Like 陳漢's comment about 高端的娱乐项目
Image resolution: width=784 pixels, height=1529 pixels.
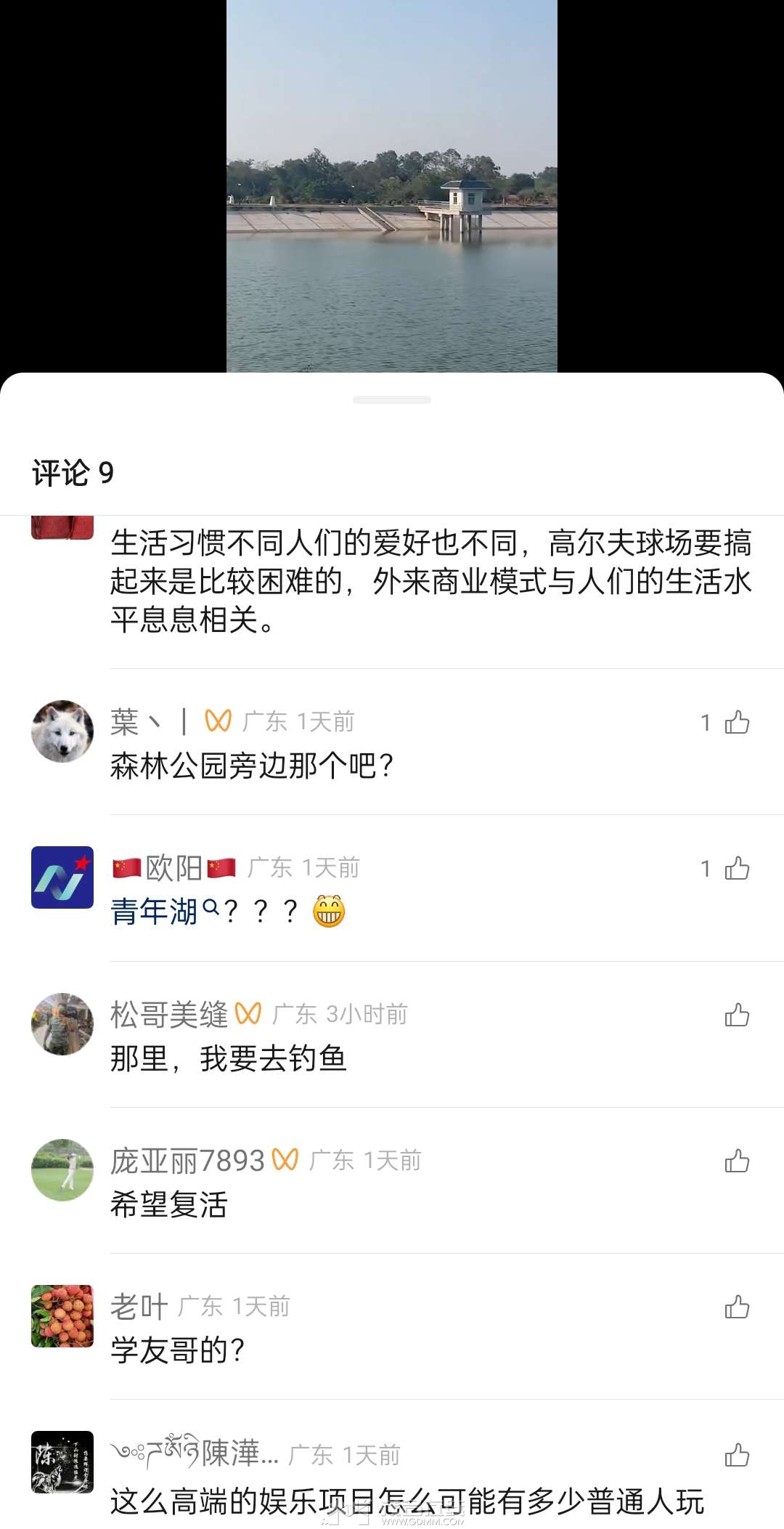click(736, 1455)
